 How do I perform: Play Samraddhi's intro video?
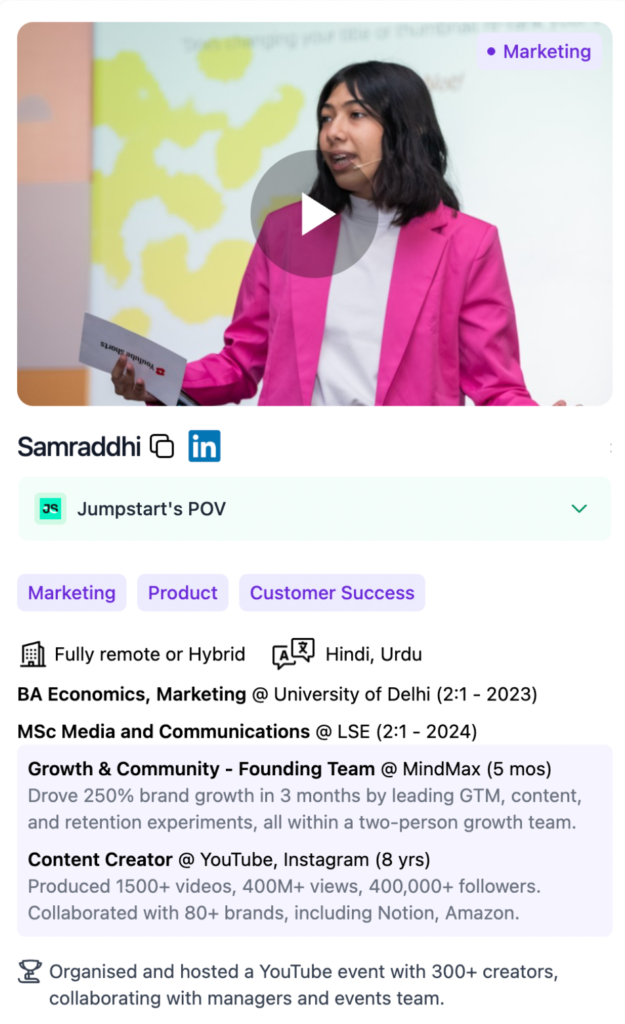(314, 213)
